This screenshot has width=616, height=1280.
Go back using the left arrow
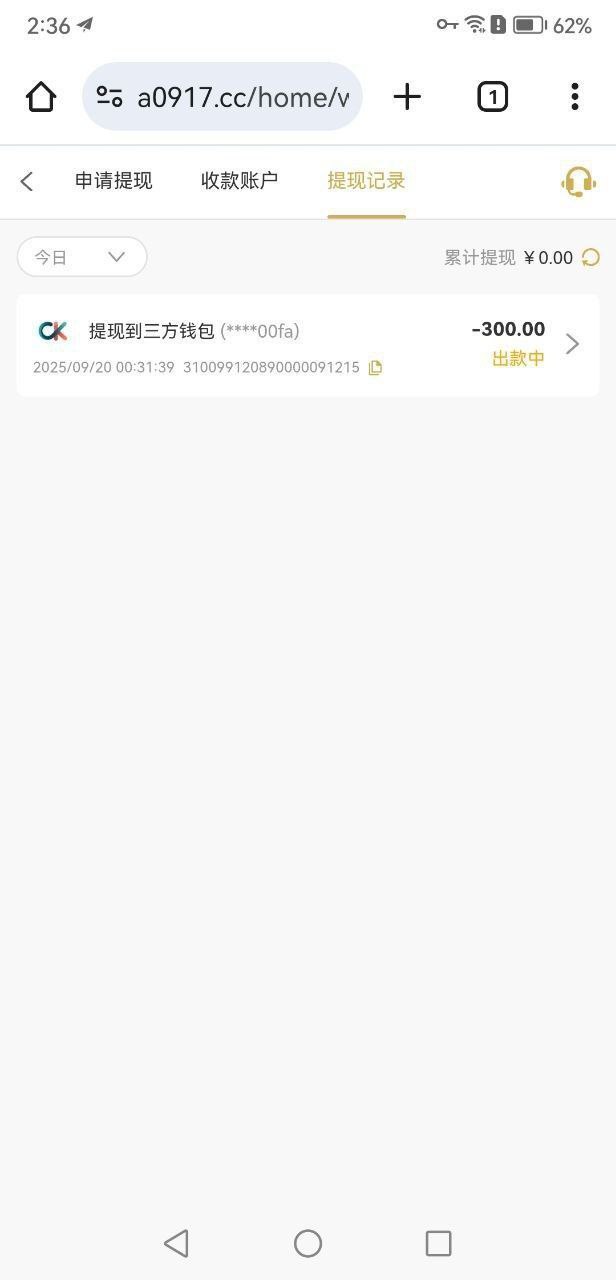tap(27, 181)
